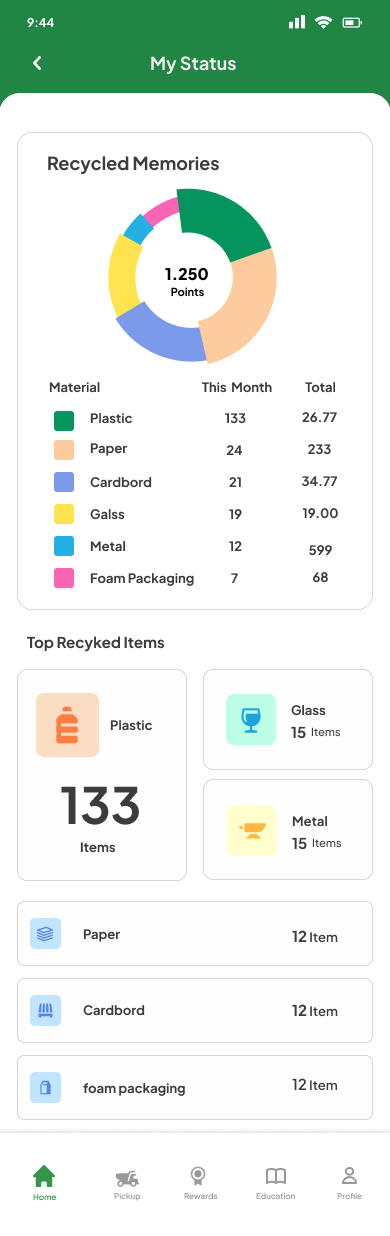Open the Metal 15 Items card
This screenshot has width=390, height=1236.
(x=288, y=830)
